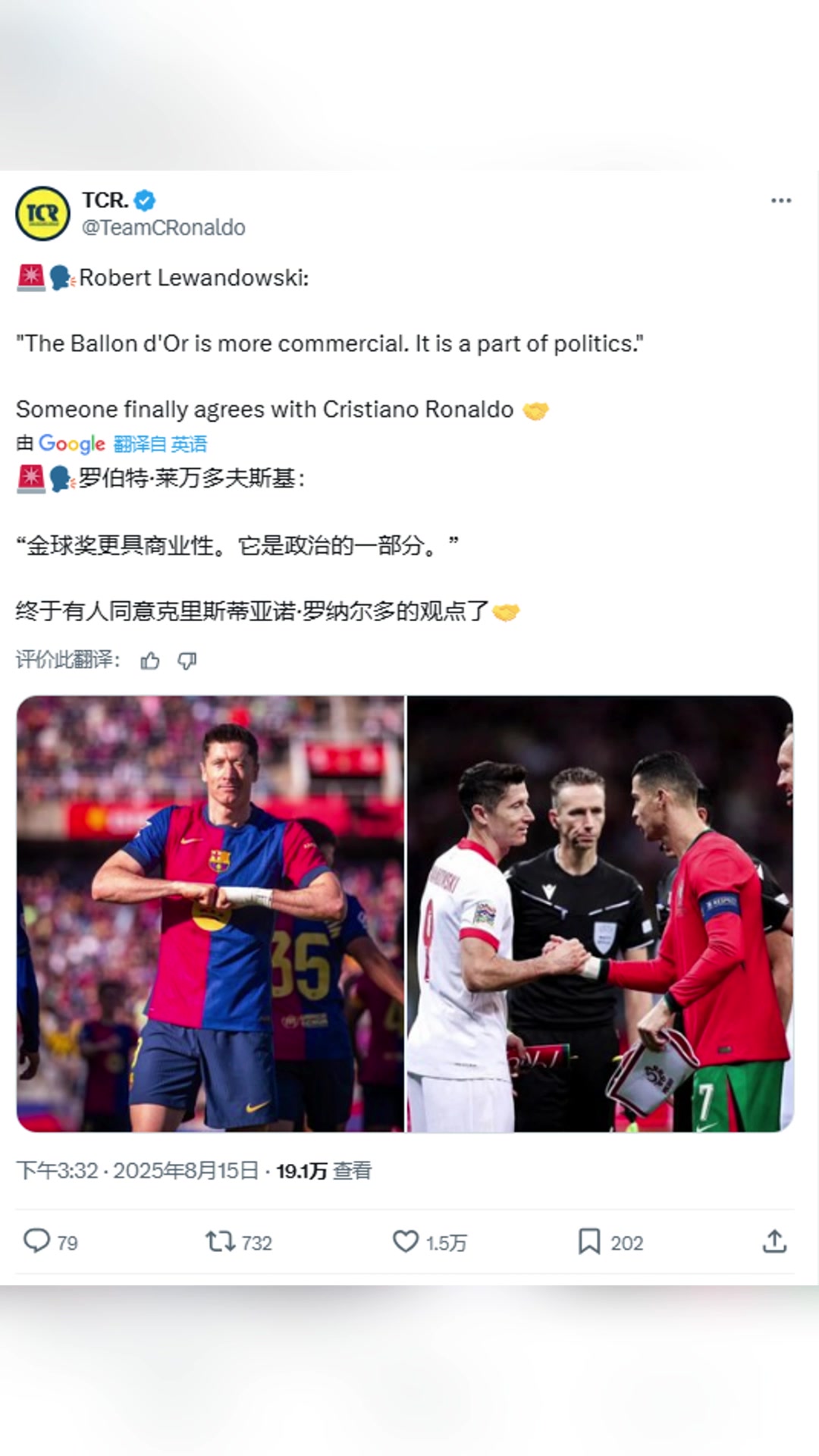
Task: Rate the translation with thumbs up
Action: point(150,661)
